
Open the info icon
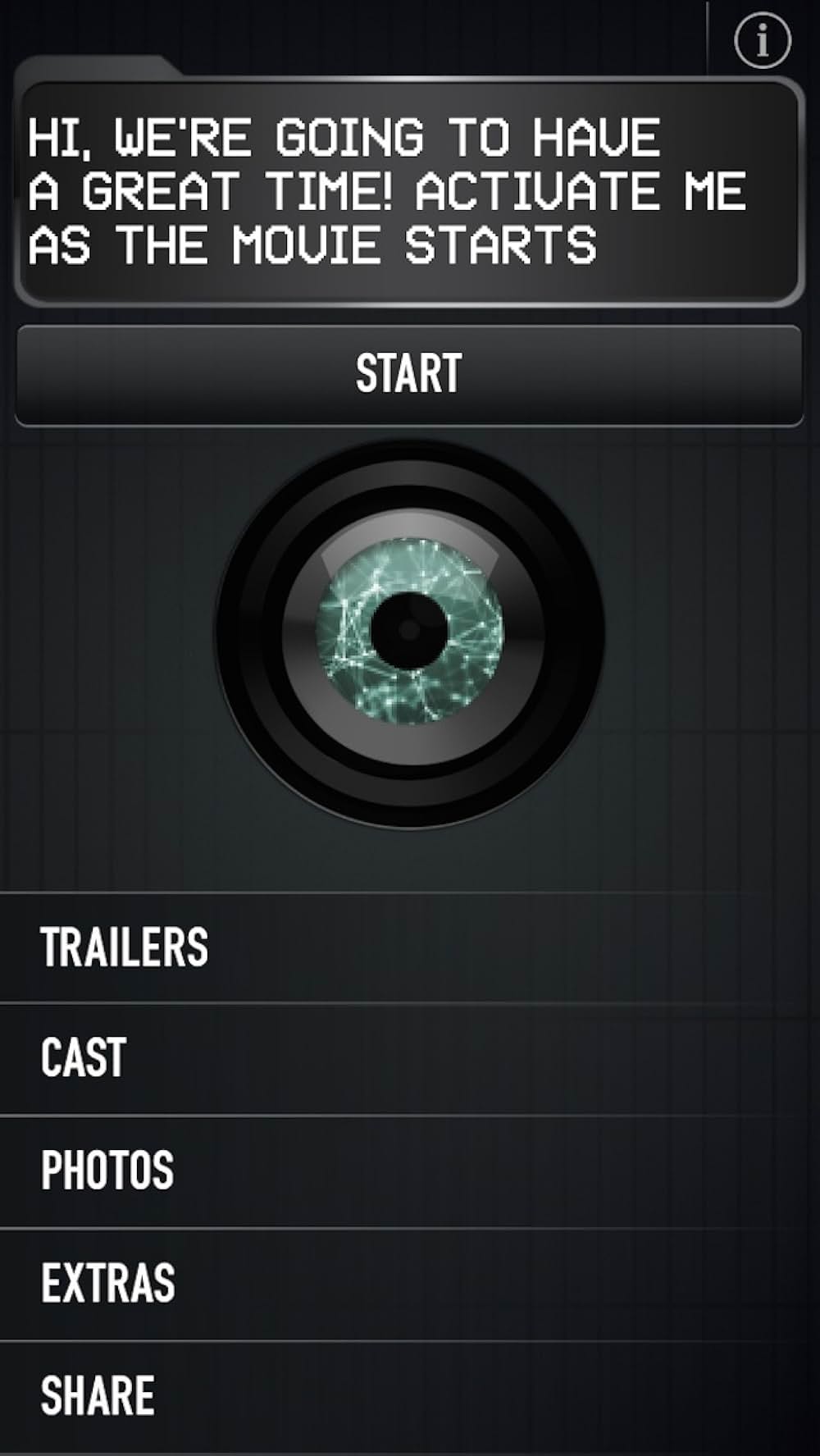(x=762, y=40)
